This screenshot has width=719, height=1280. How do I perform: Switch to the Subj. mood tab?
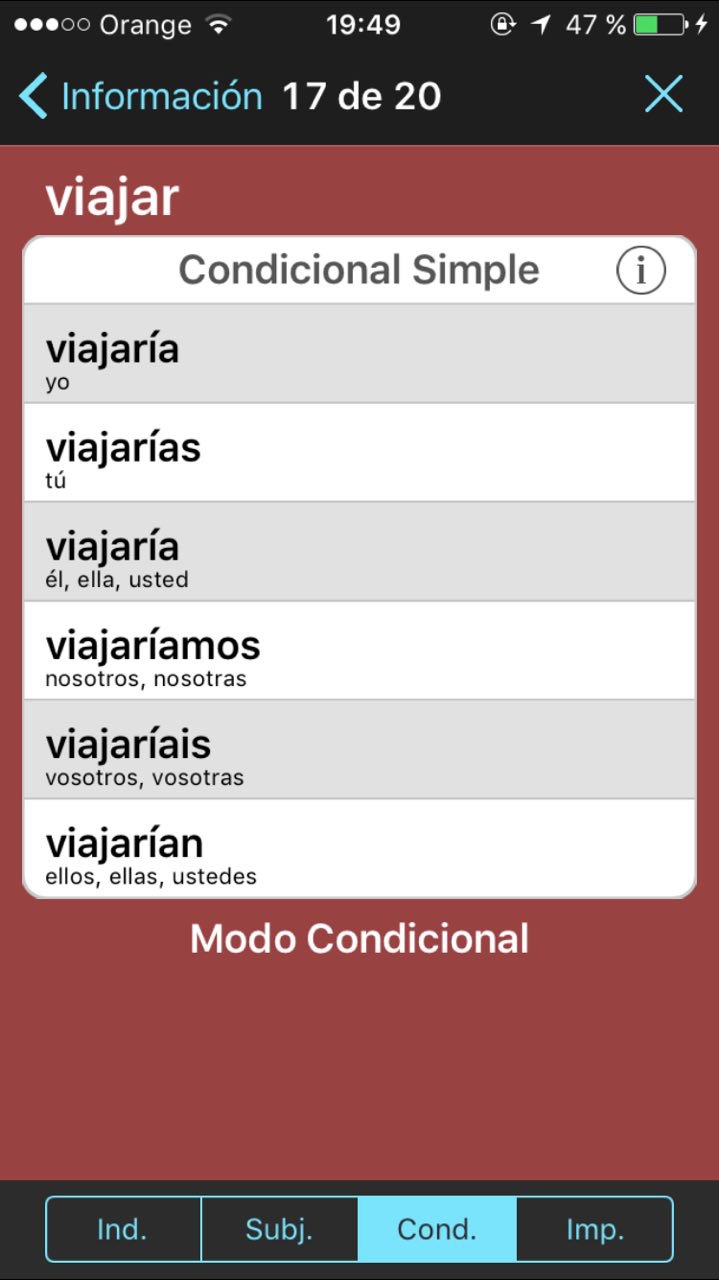click(x=279, y=1229)
